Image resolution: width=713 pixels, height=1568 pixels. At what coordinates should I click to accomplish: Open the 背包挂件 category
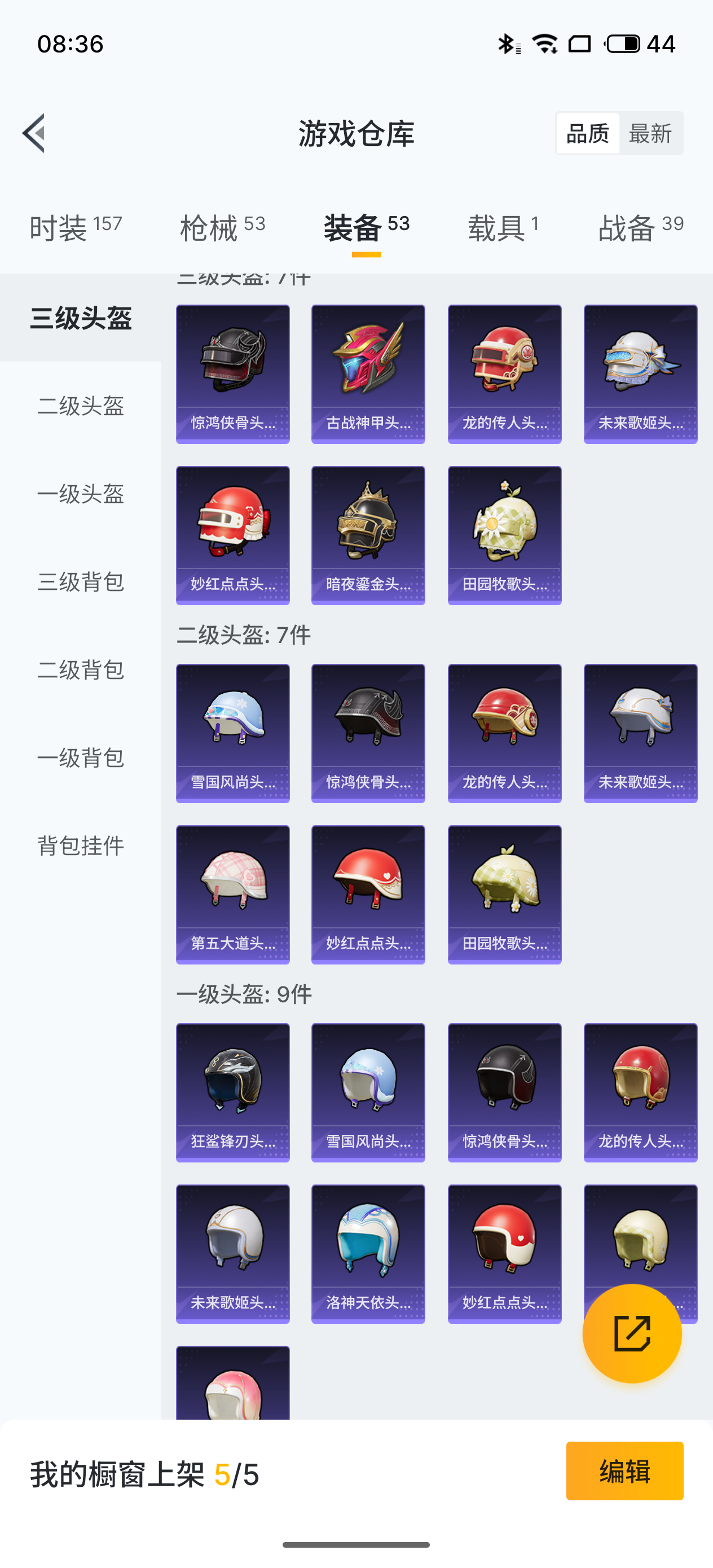point(80,845)
